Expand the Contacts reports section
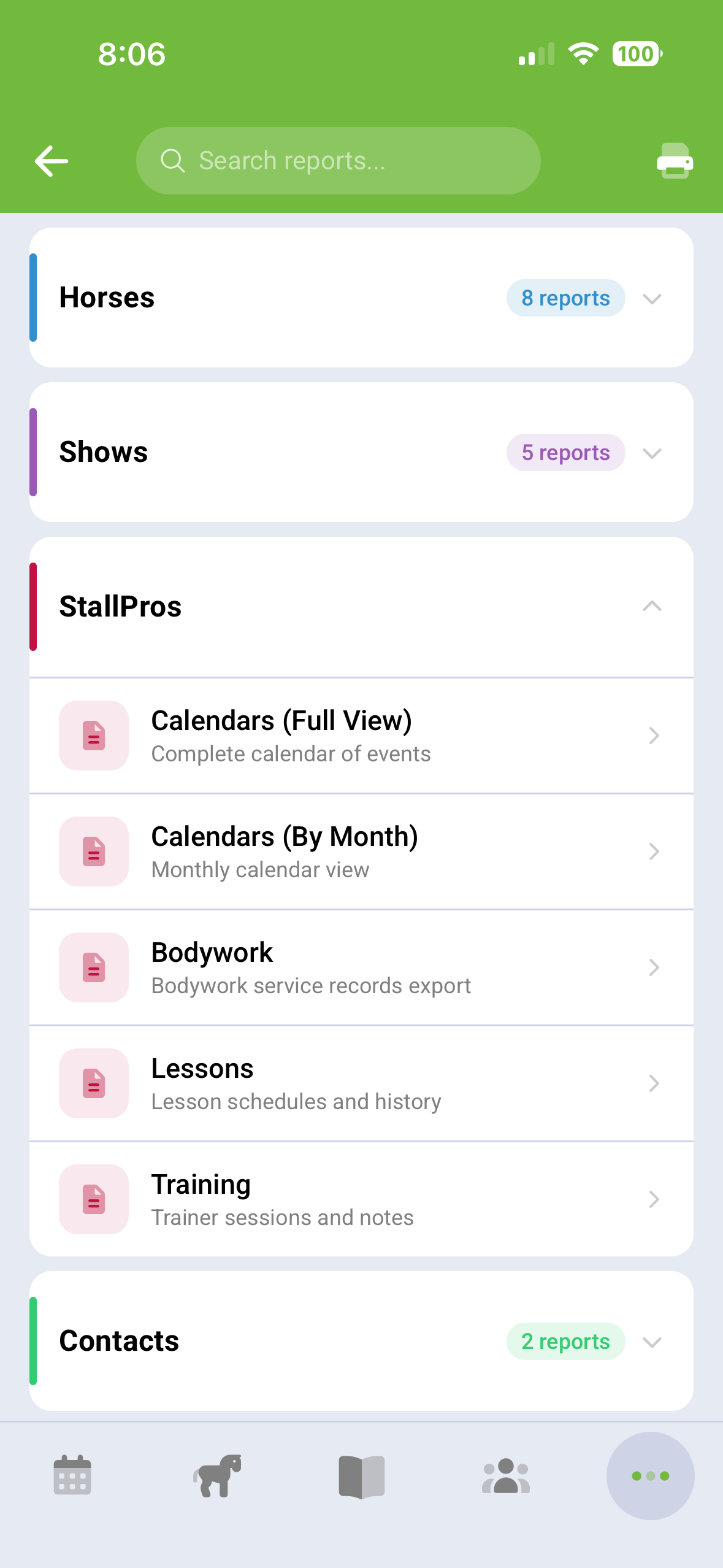The height and width of the screenshot is (1568, 723). (652, 1342)
